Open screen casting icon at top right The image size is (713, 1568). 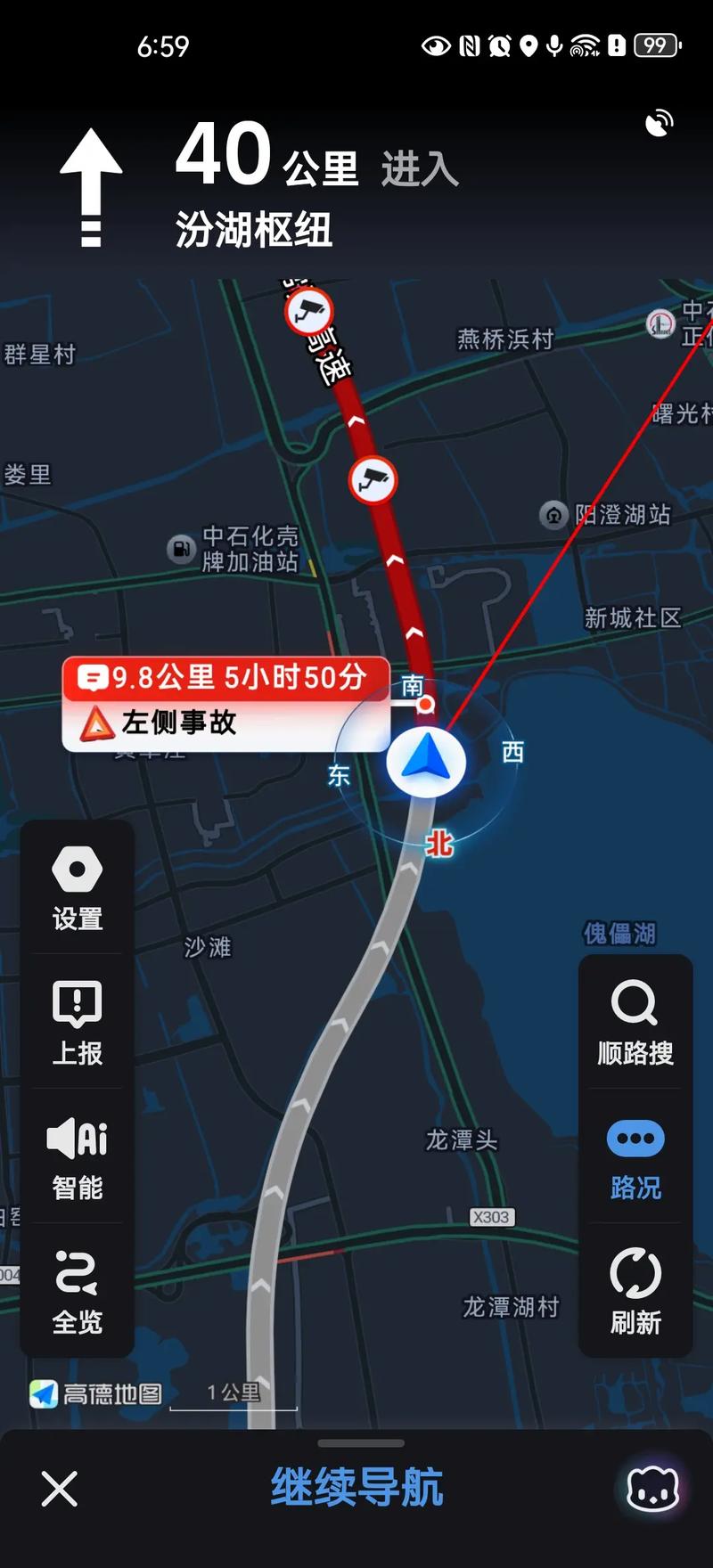pos(660,122)
